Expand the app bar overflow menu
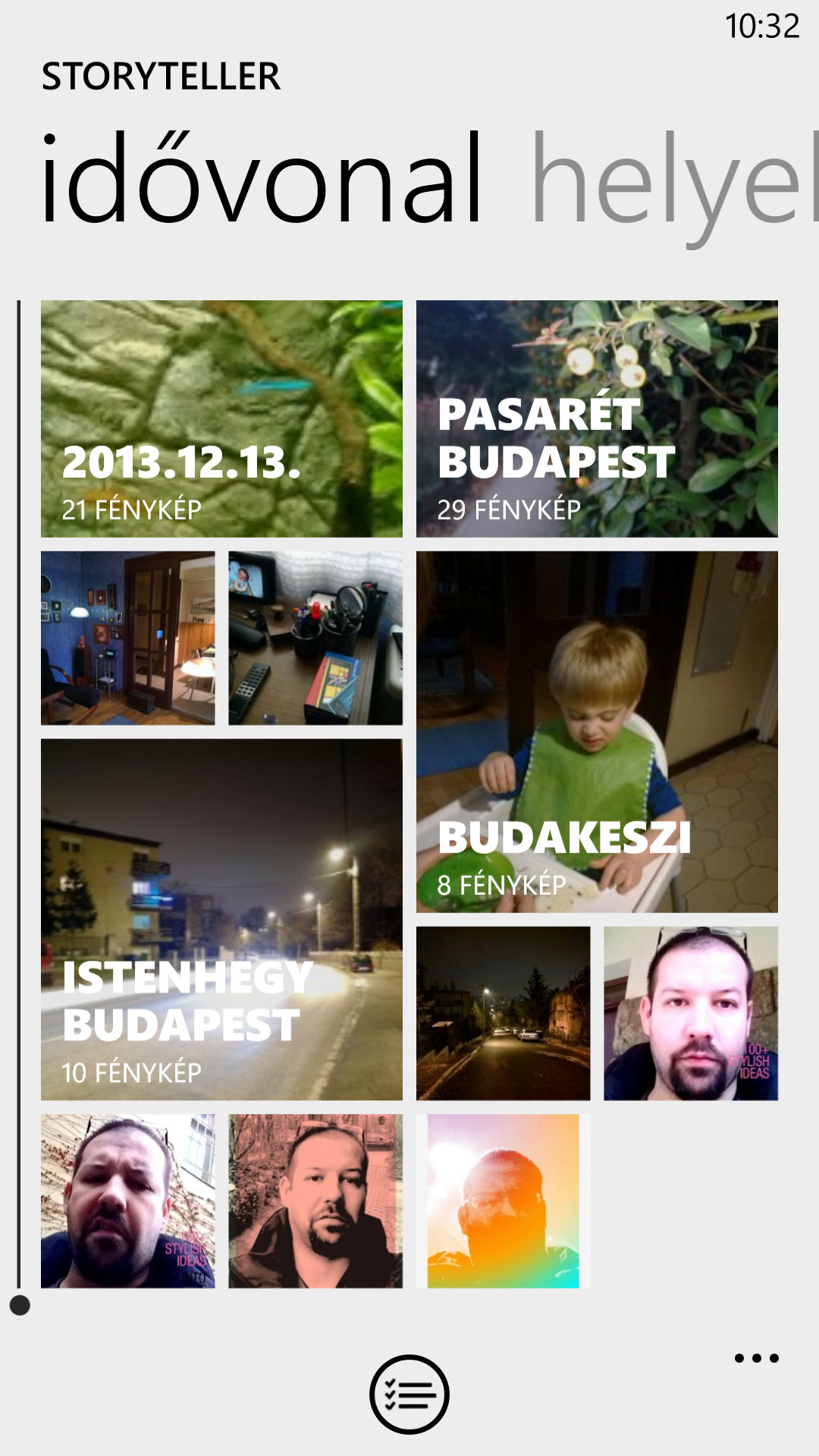 tap(757, 1358)
